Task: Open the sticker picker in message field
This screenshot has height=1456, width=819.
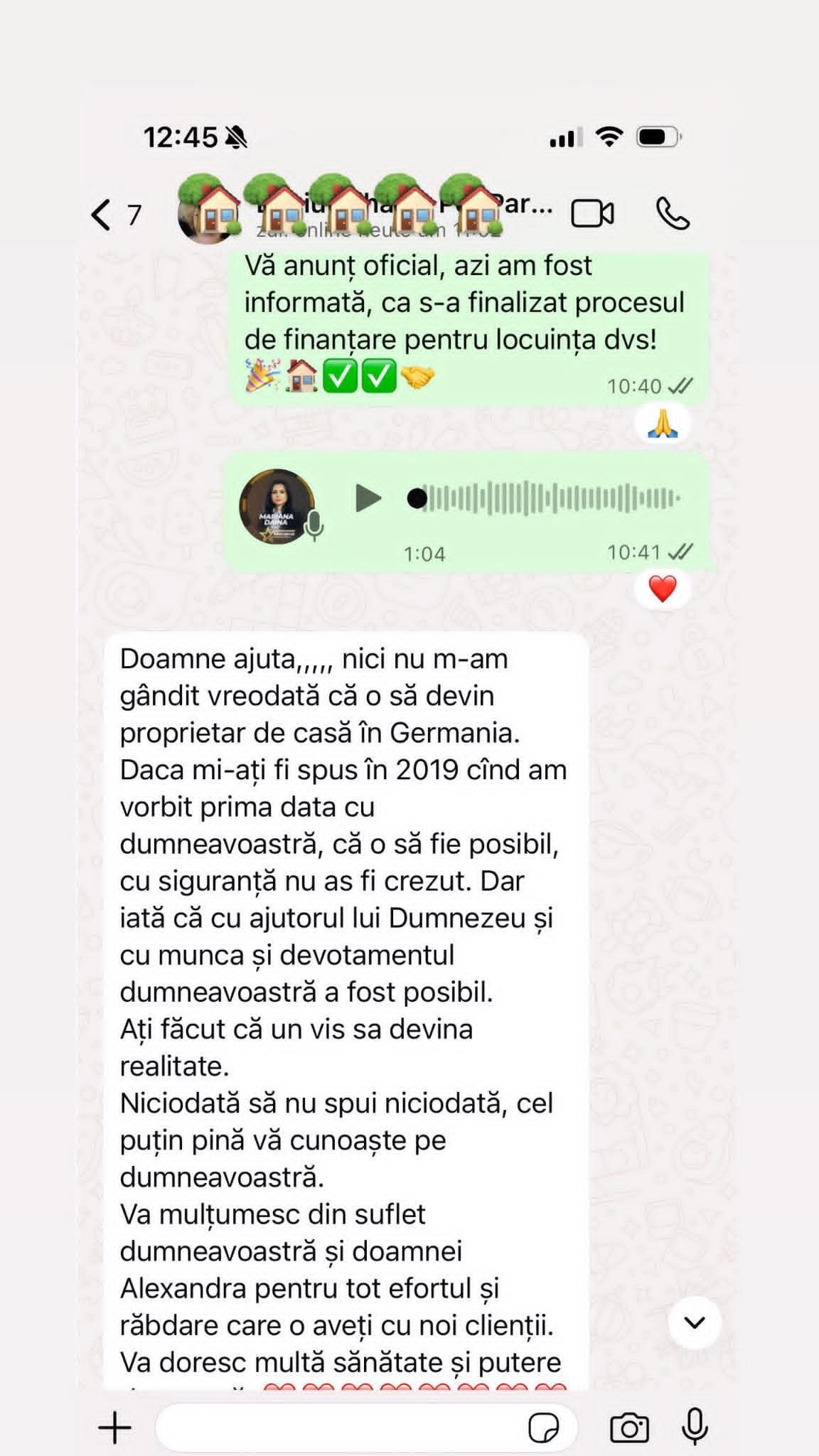Action: pyautogui.click(x=544, y=1428)
